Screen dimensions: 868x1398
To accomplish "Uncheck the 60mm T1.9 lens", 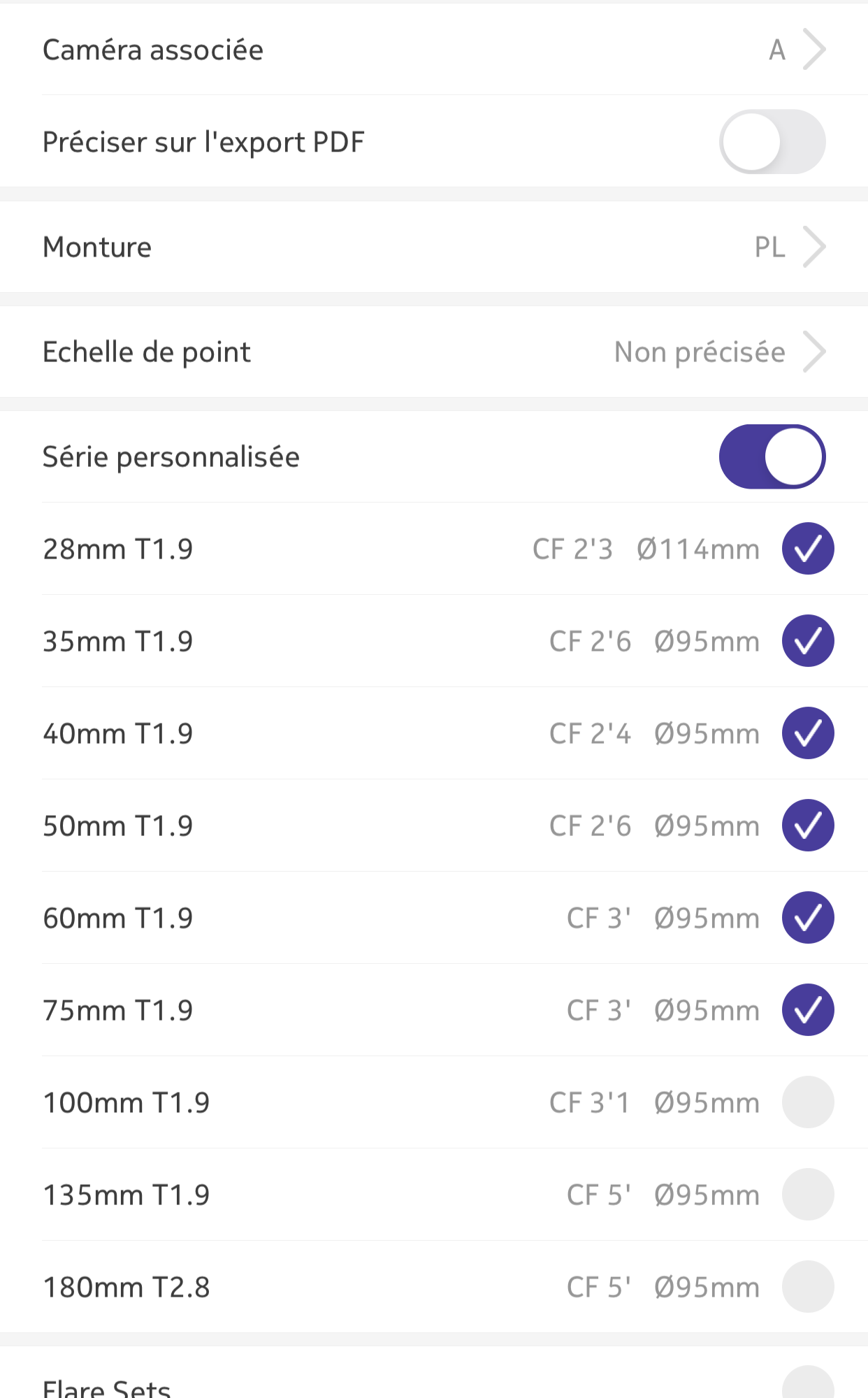I will pos(808,918).
